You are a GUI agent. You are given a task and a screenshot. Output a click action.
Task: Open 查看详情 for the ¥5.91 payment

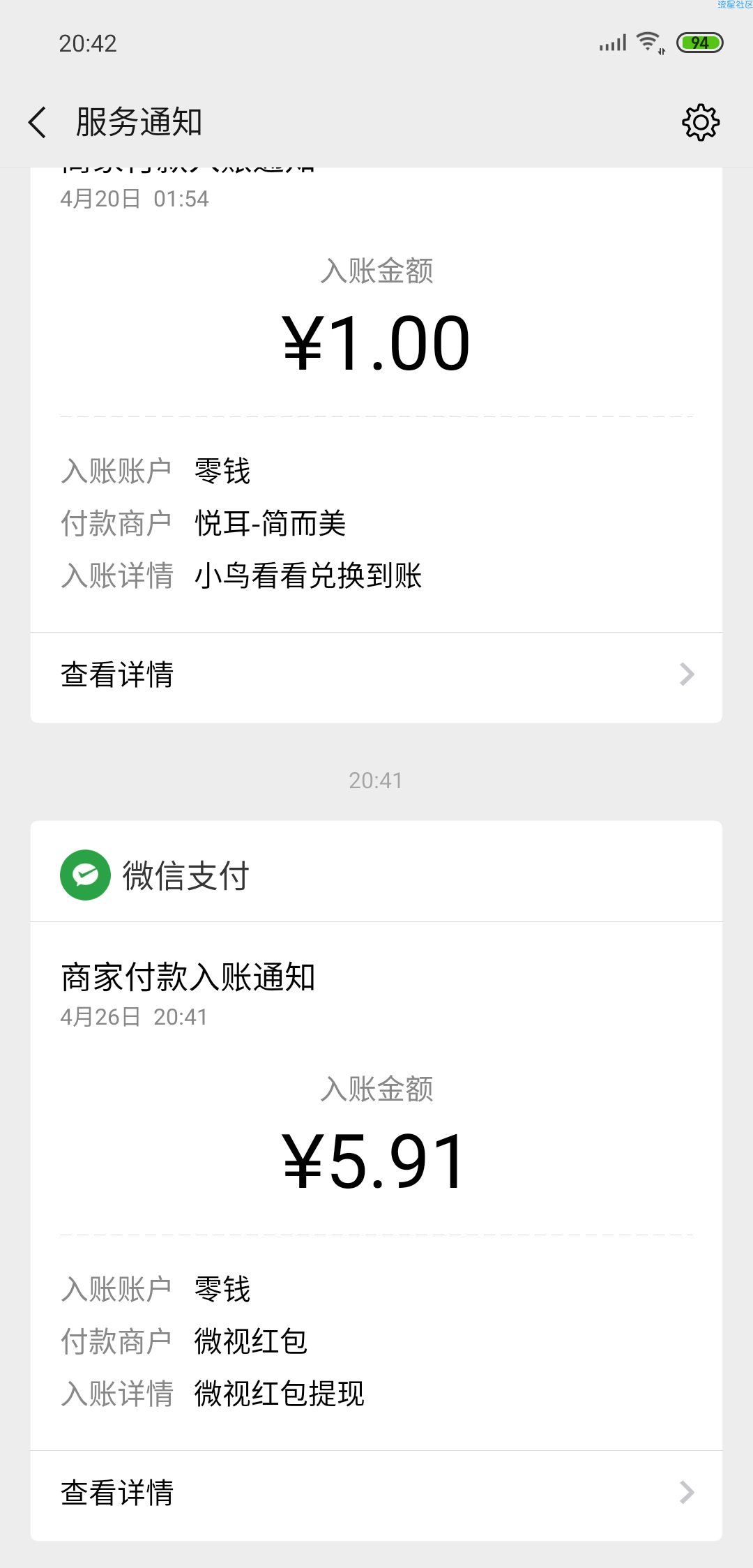[x=376, y=1494]
